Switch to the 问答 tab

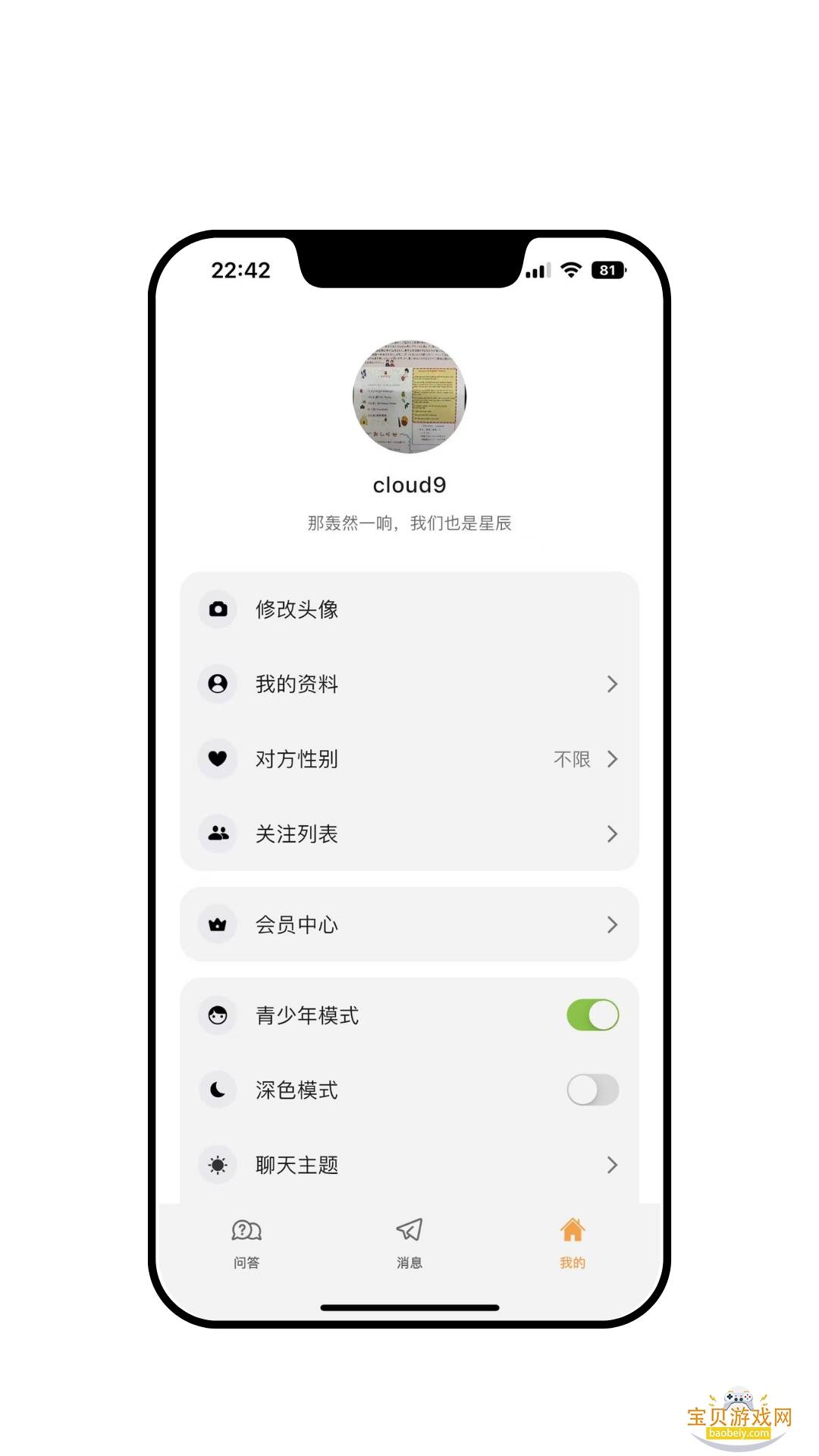click(x=246, y=1242)
